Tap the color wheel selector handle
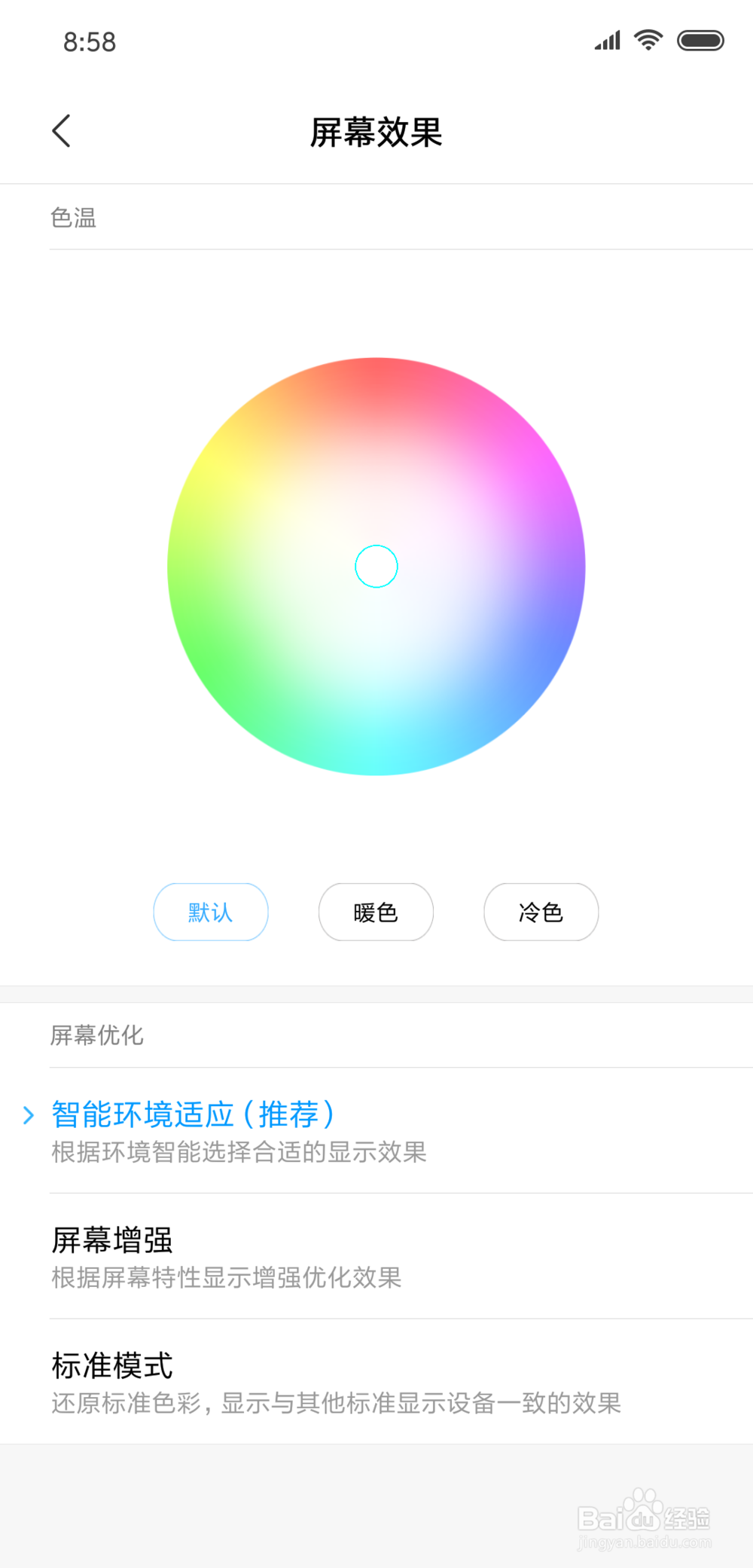The height and width of the screenshot is (1568, 753). pos(376,567)
